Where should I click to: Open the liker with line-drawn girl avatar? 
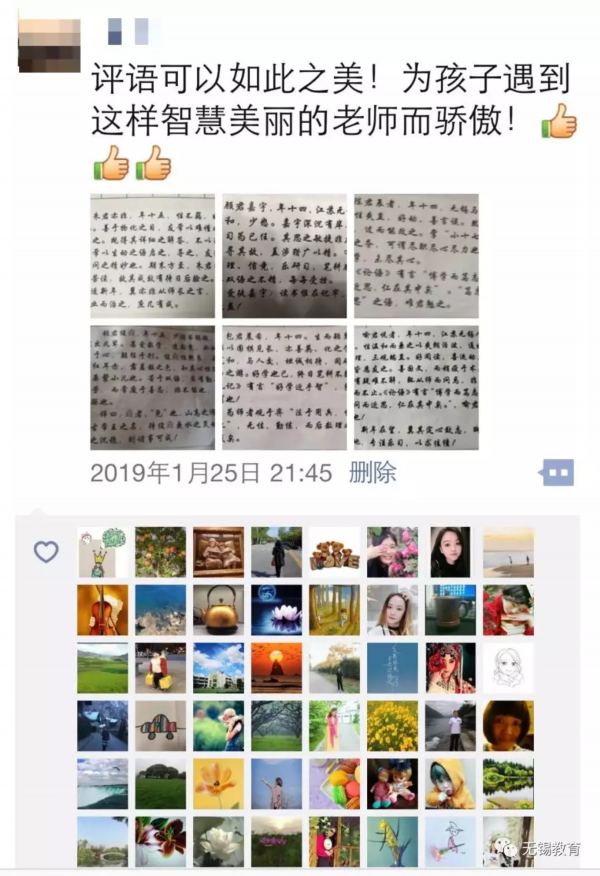click(508, 668)
